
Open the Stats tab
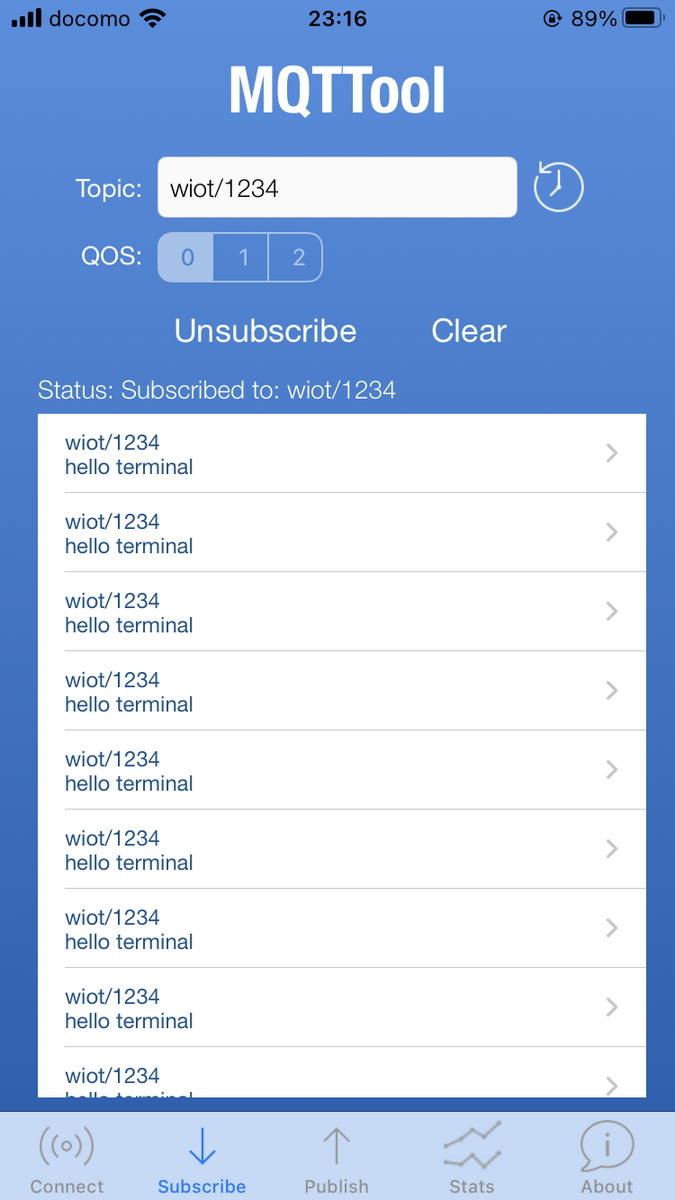pos(472,1158)
